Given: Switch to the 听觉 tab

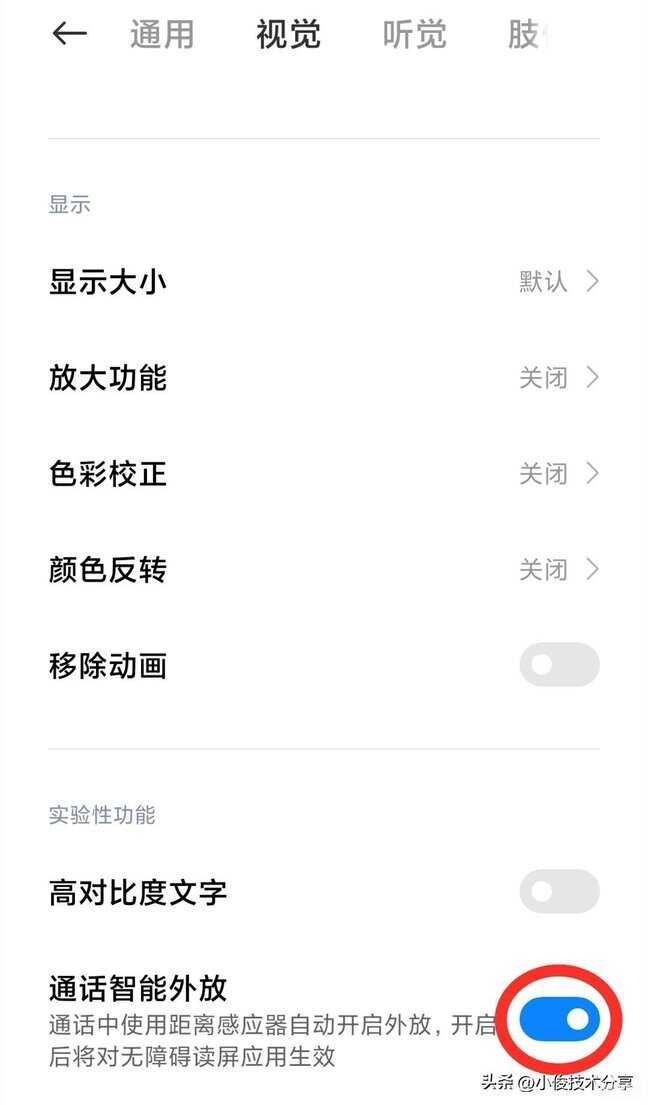Looking at the screenshot, I should tap(414, 35).
